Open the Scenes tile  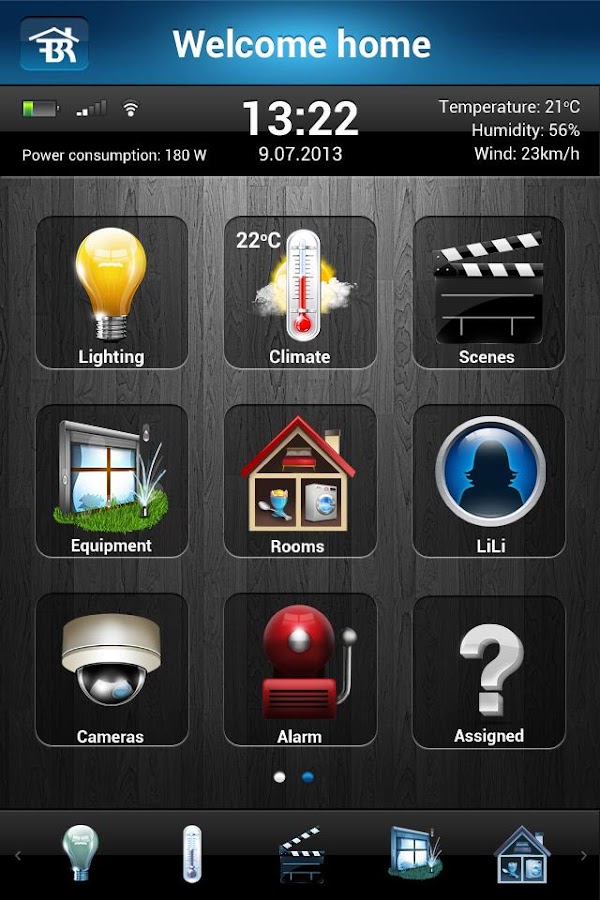pyautogui.click(x=488, y=293)
